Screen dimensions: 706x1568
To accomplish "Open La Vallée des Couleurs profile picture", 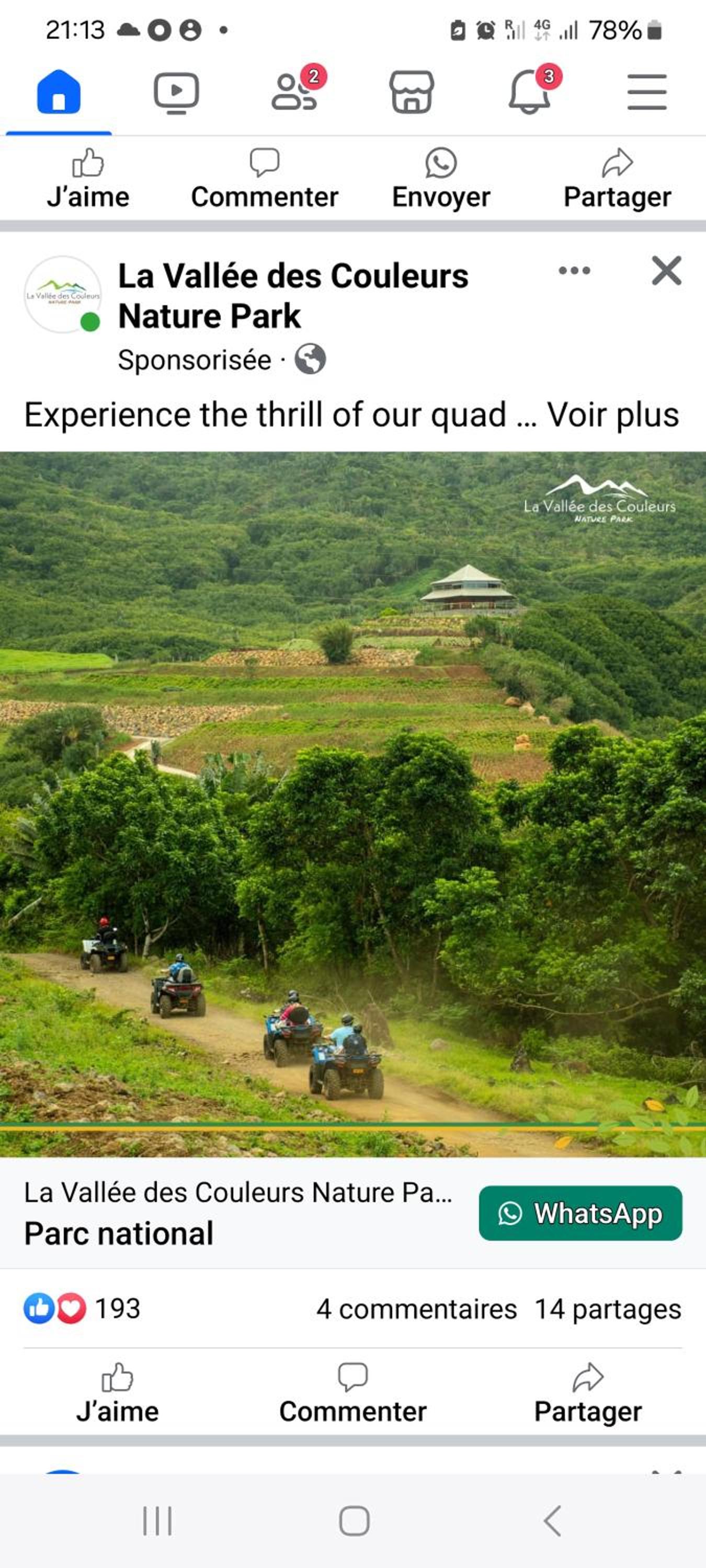I will tap(62, 295).
